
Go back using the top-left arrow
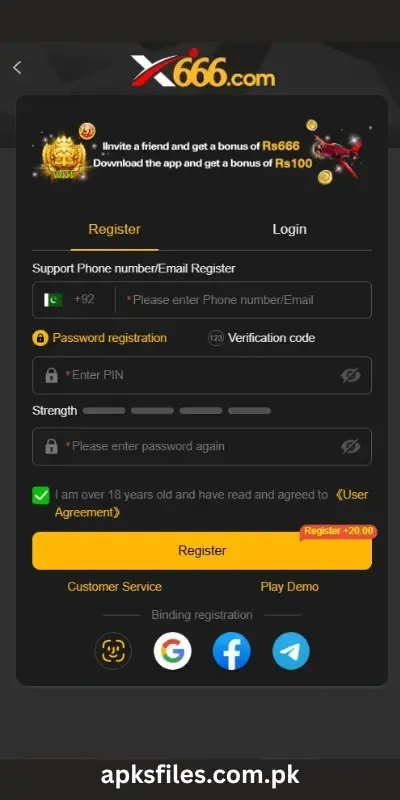coord(17,67)
